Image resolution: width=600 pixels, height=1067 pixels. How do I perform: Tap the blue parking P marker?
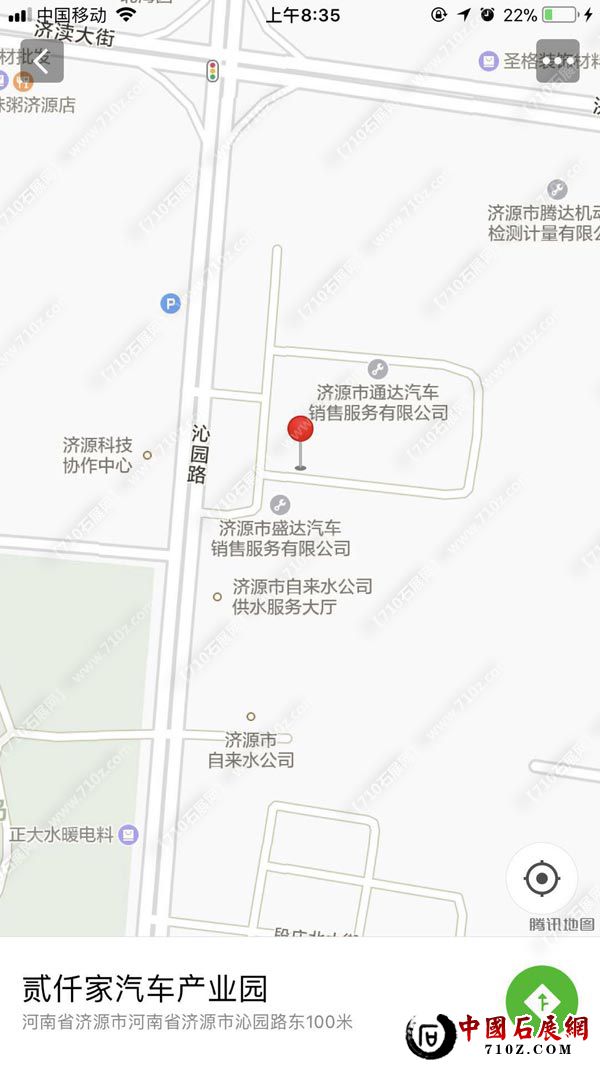171,303
